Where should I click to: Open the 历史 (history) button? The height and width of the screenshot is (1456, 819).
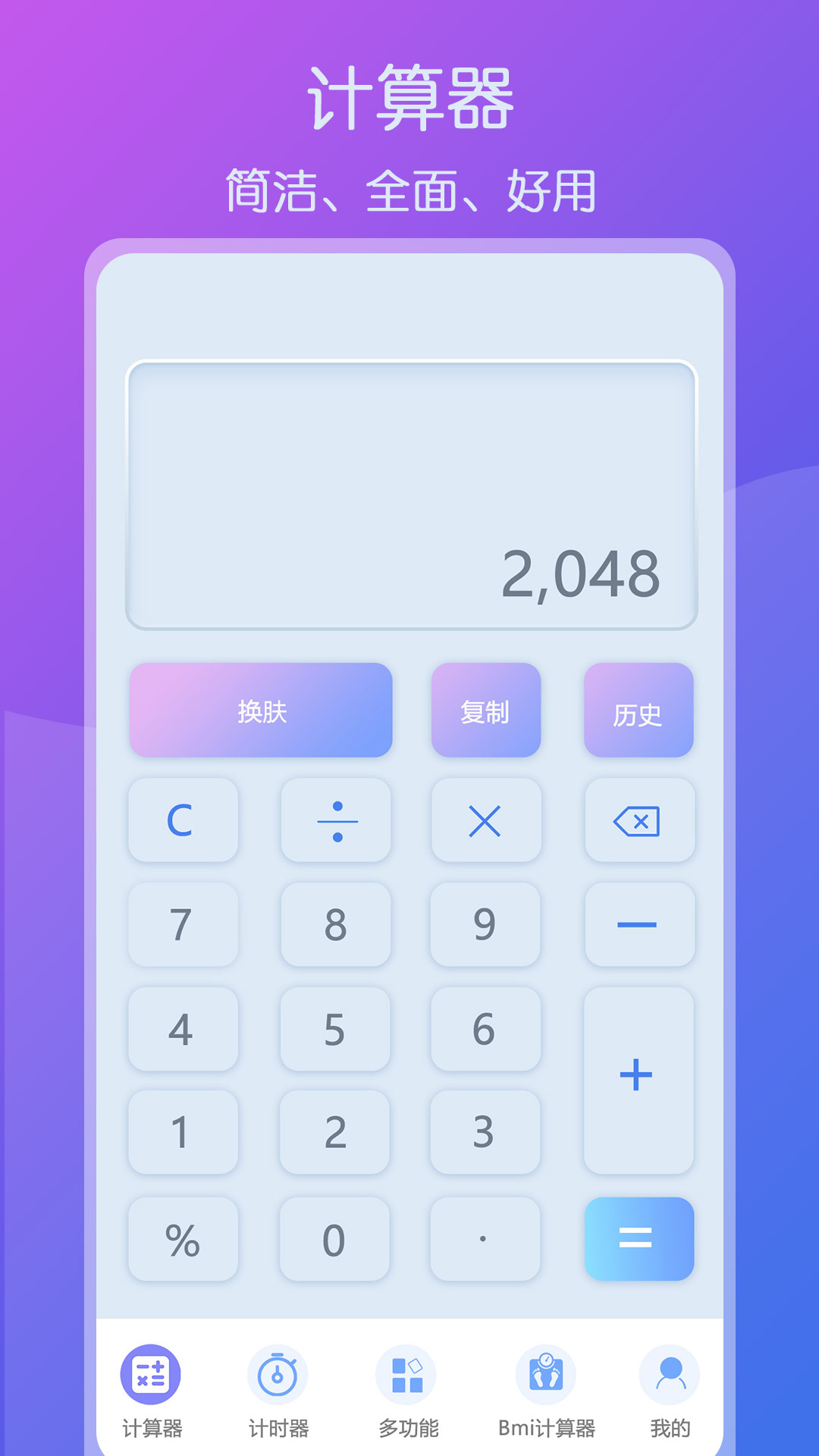(x=639, y=710)
